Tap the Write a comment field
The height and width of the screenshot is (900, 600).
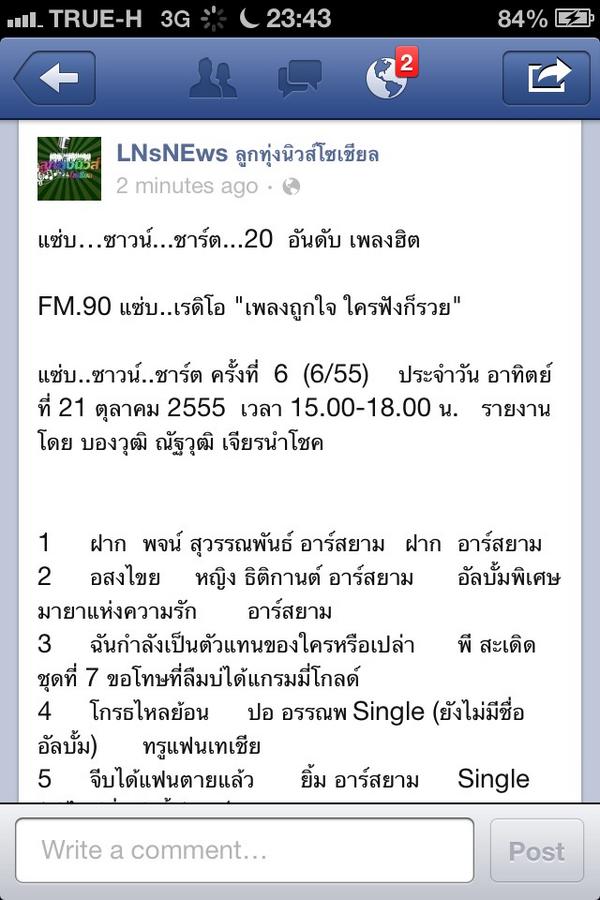pyautogui.click(x=245, y=850)
